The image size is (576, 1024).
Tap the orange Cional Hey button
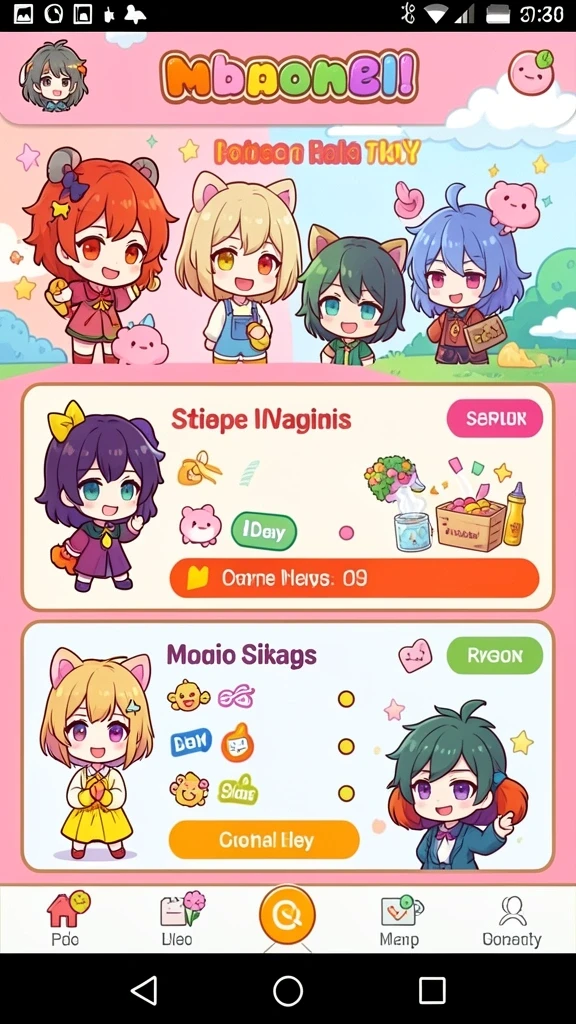[264, 840]
